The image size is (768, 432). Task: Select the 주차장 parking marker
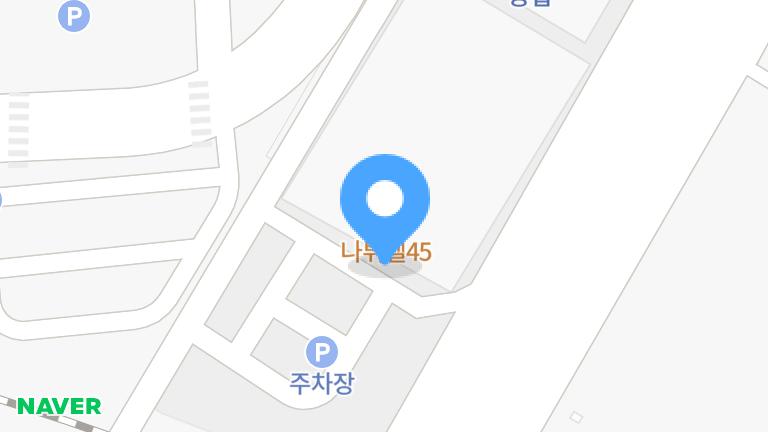pos(321,352)
